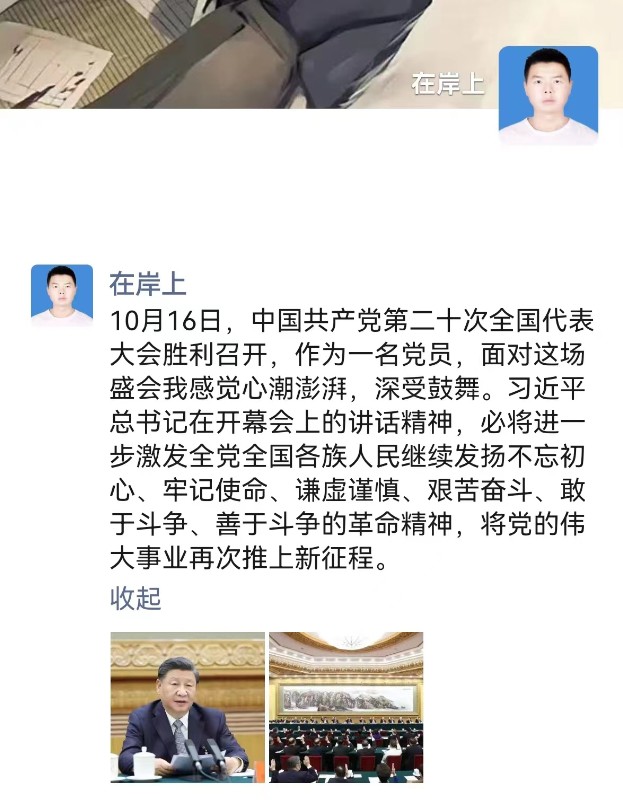Collapse the post text with 收起
The width and height of the screenshot is (623, 800).
pos(135,598)
